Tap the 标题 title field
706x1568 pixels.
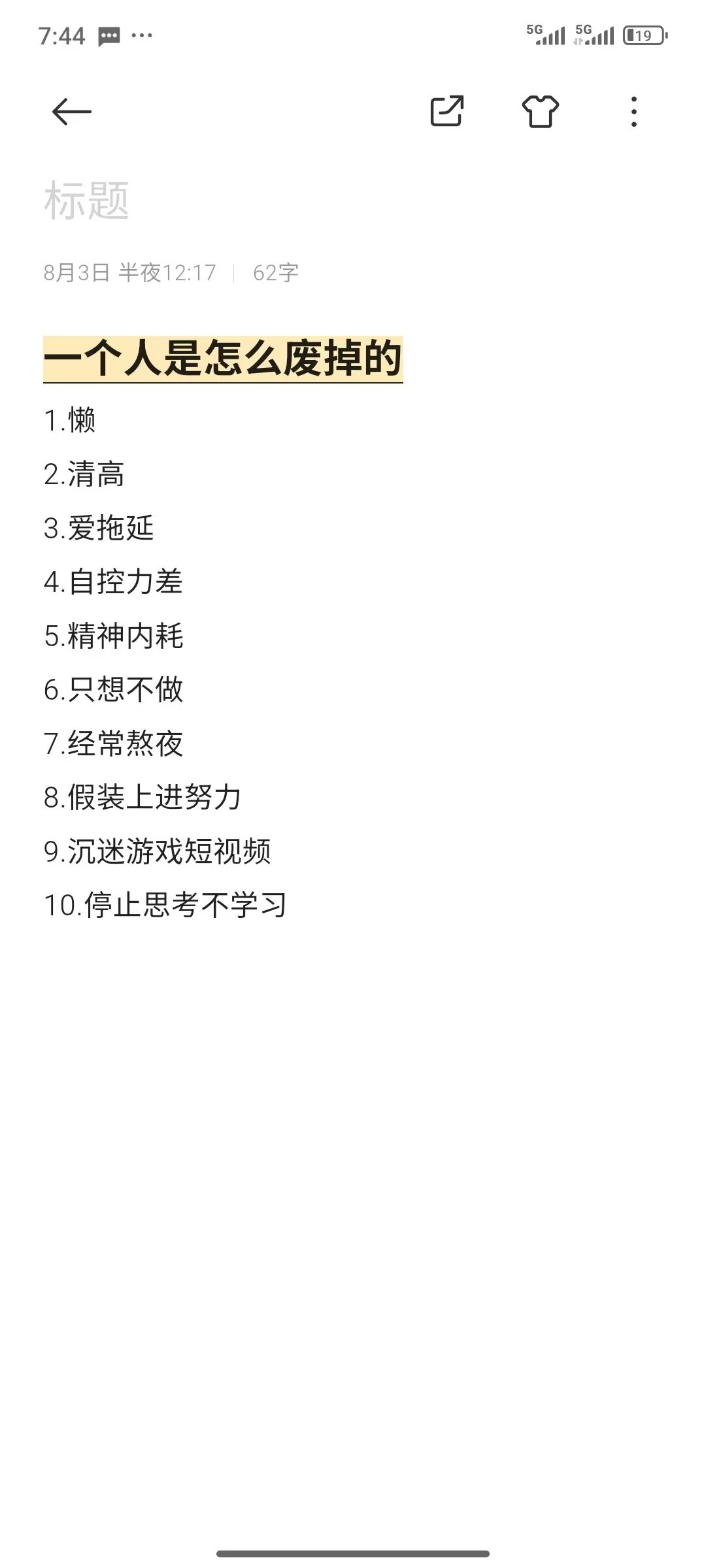pyautogui.click(x=86, y=201)
